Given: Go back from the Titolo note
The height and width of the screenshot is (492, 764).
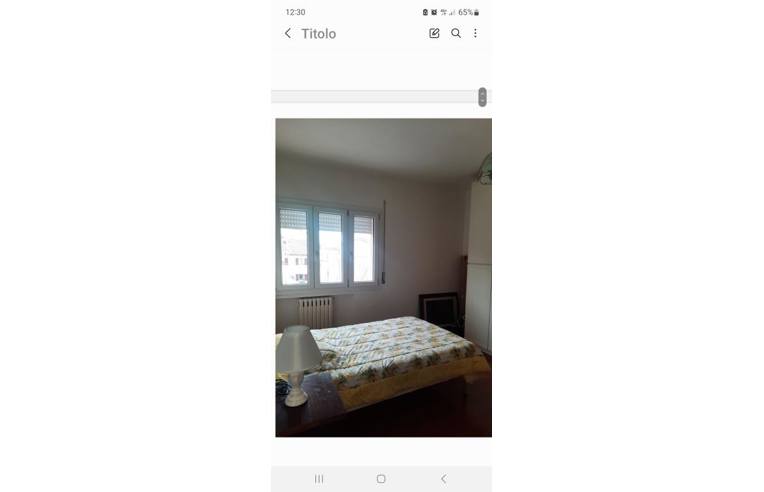Looking at the screenshot, I should [288, 33].
